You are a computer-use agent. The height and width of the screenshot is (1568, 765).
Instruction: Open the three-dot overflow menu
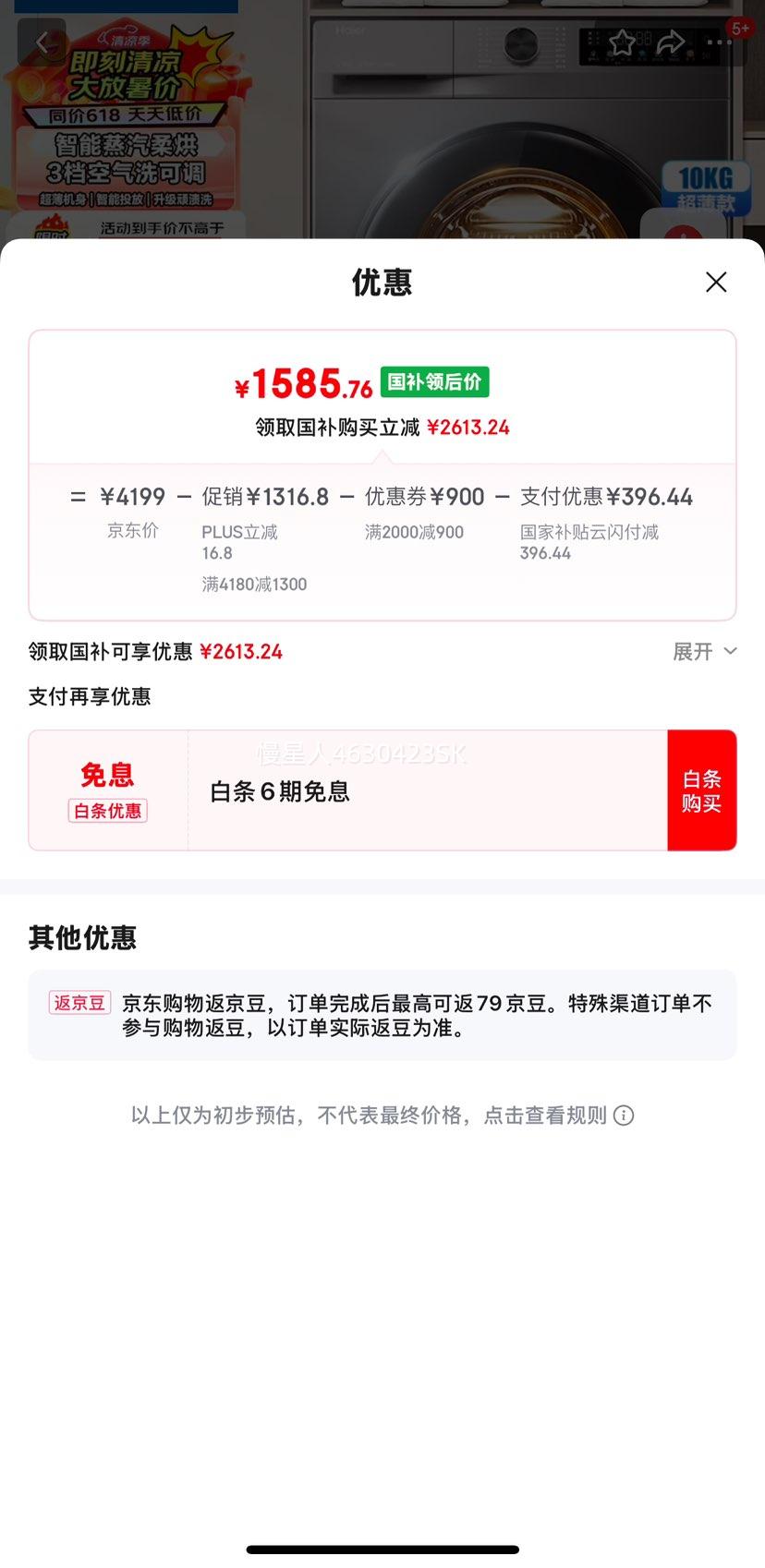(719, 42)
